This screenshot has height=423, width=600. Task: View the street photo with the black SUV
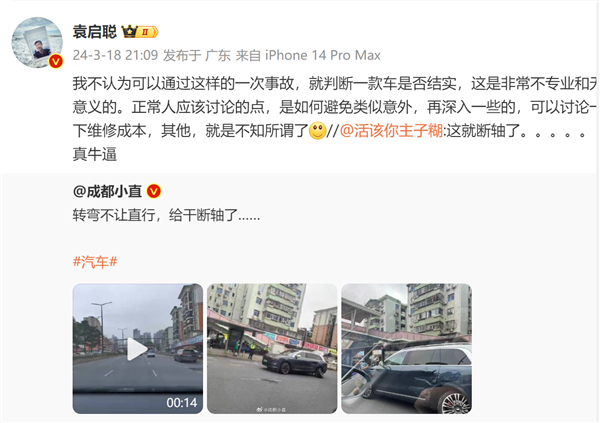272,348
